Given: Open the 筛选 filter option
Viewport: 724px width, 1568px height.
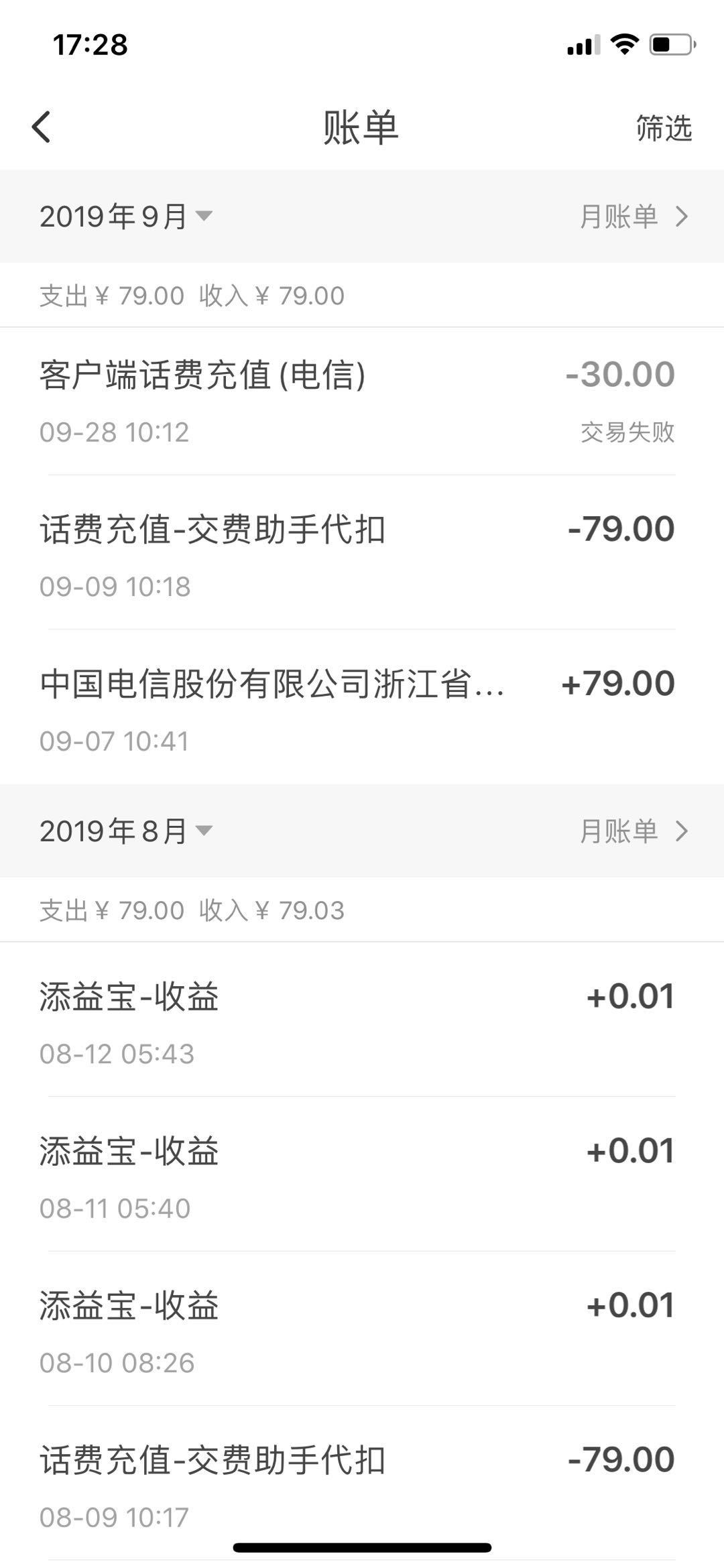Looking at the screenshot, I should click(x=663, y=128).
